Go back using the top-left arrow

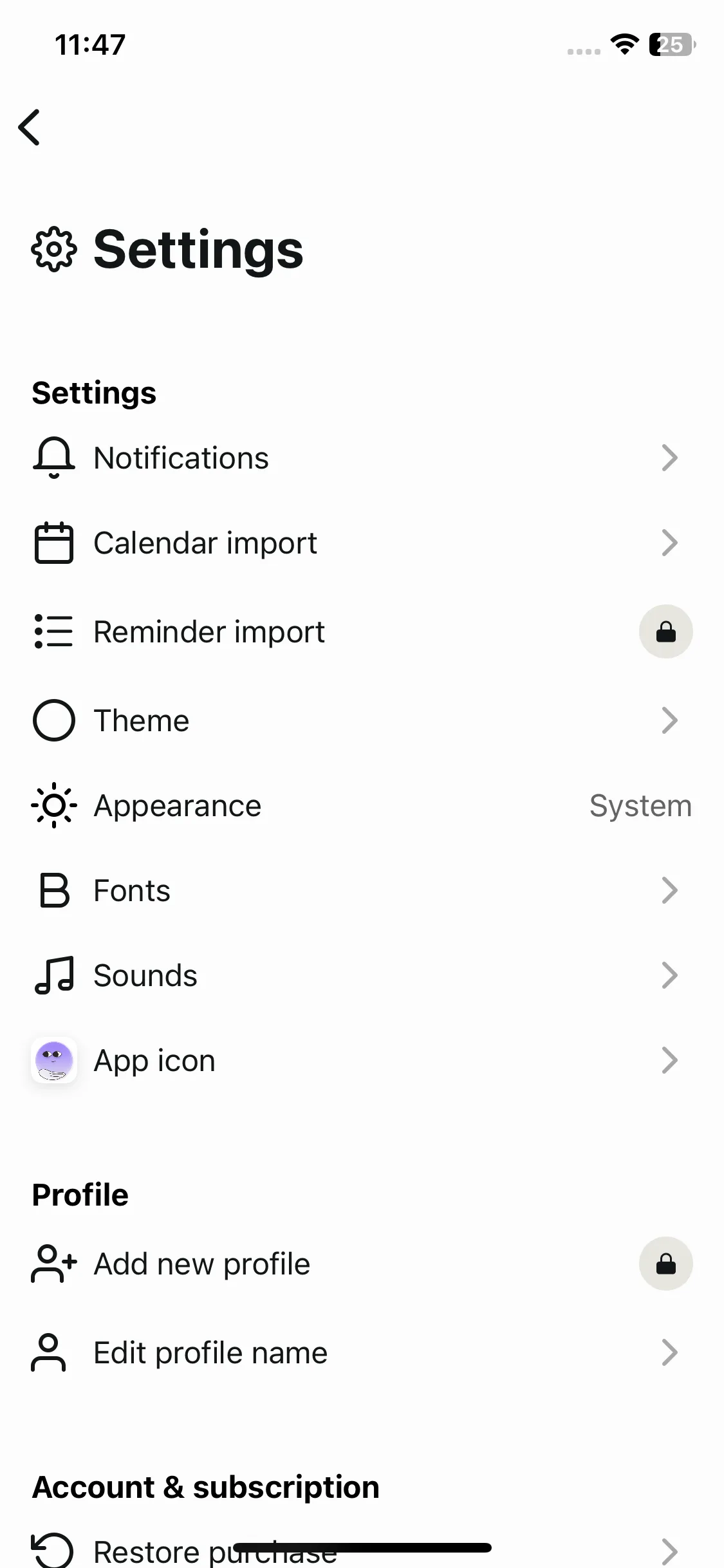pyautogui.click(x=30, y=127)
